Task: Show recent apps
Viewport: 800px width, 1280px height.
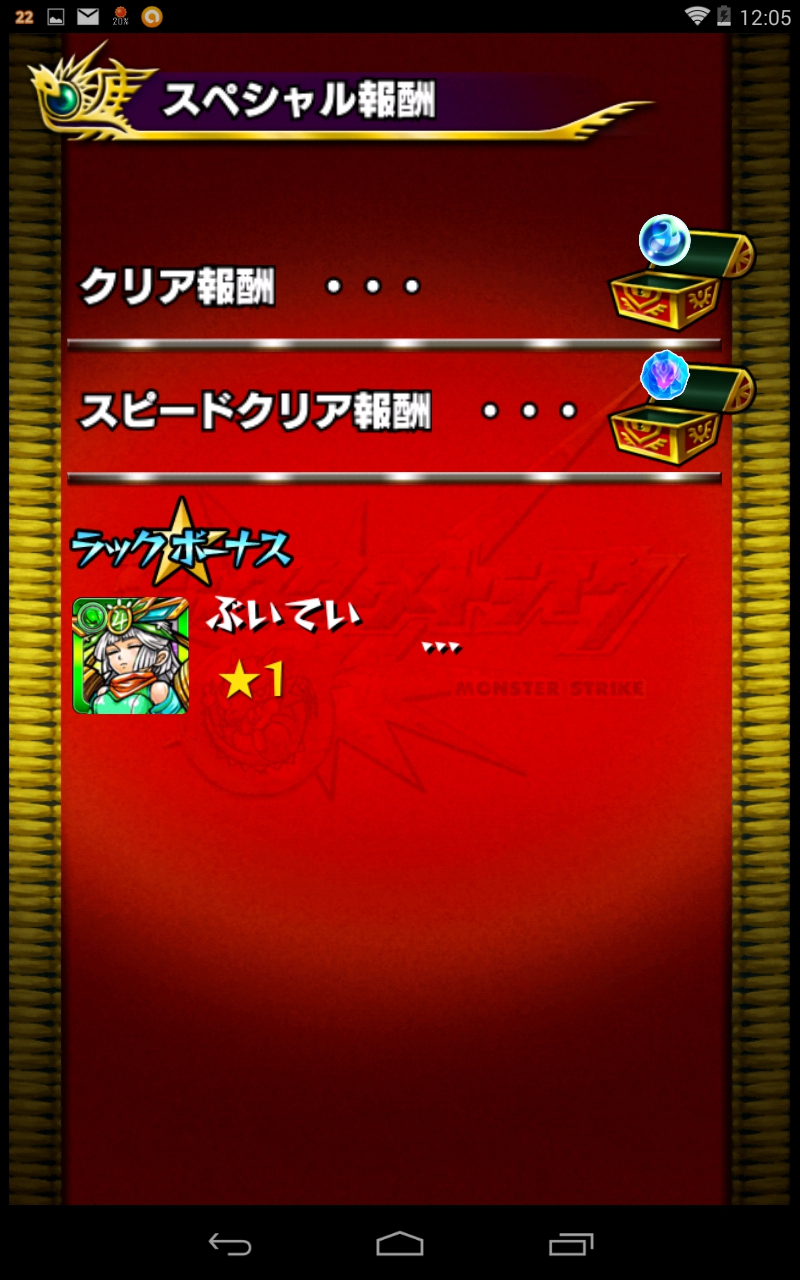Action: (x=571, y=1244)
